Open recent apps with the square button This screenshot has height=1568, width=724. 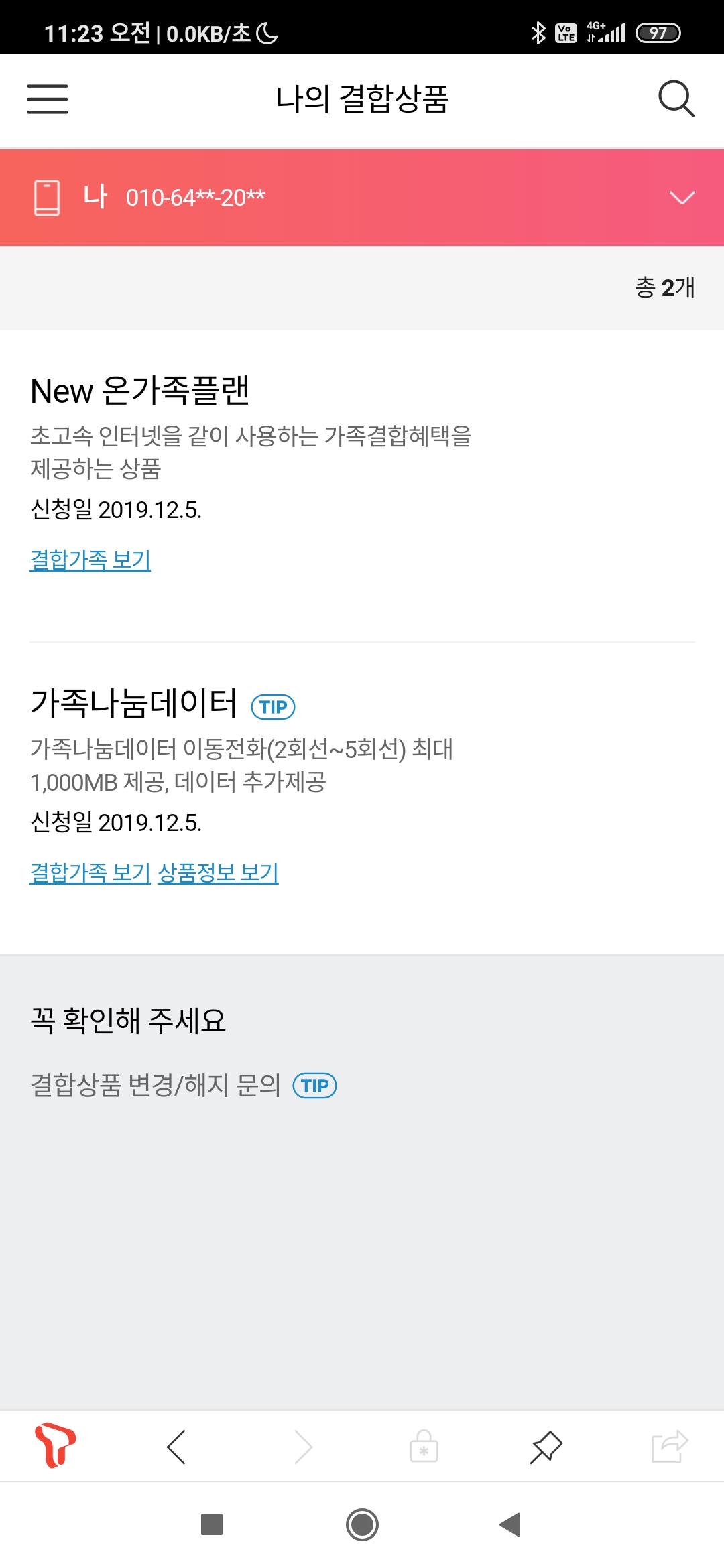pyautogui.click(x=212, y=1524)
